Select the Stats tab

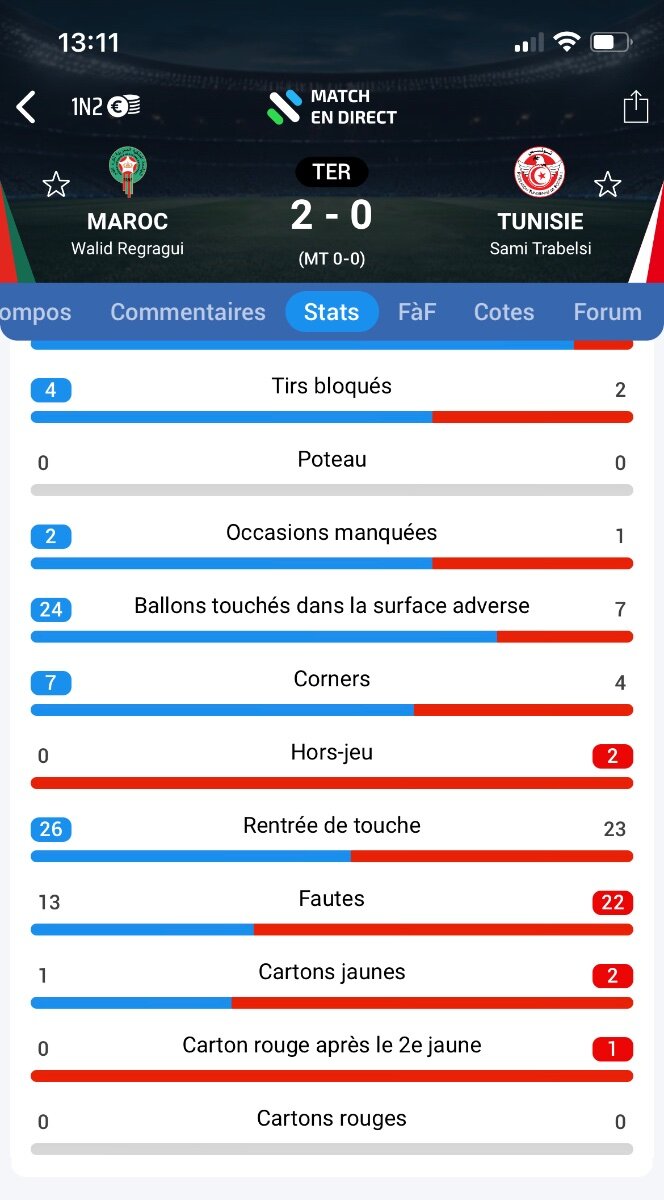[332, 312]
